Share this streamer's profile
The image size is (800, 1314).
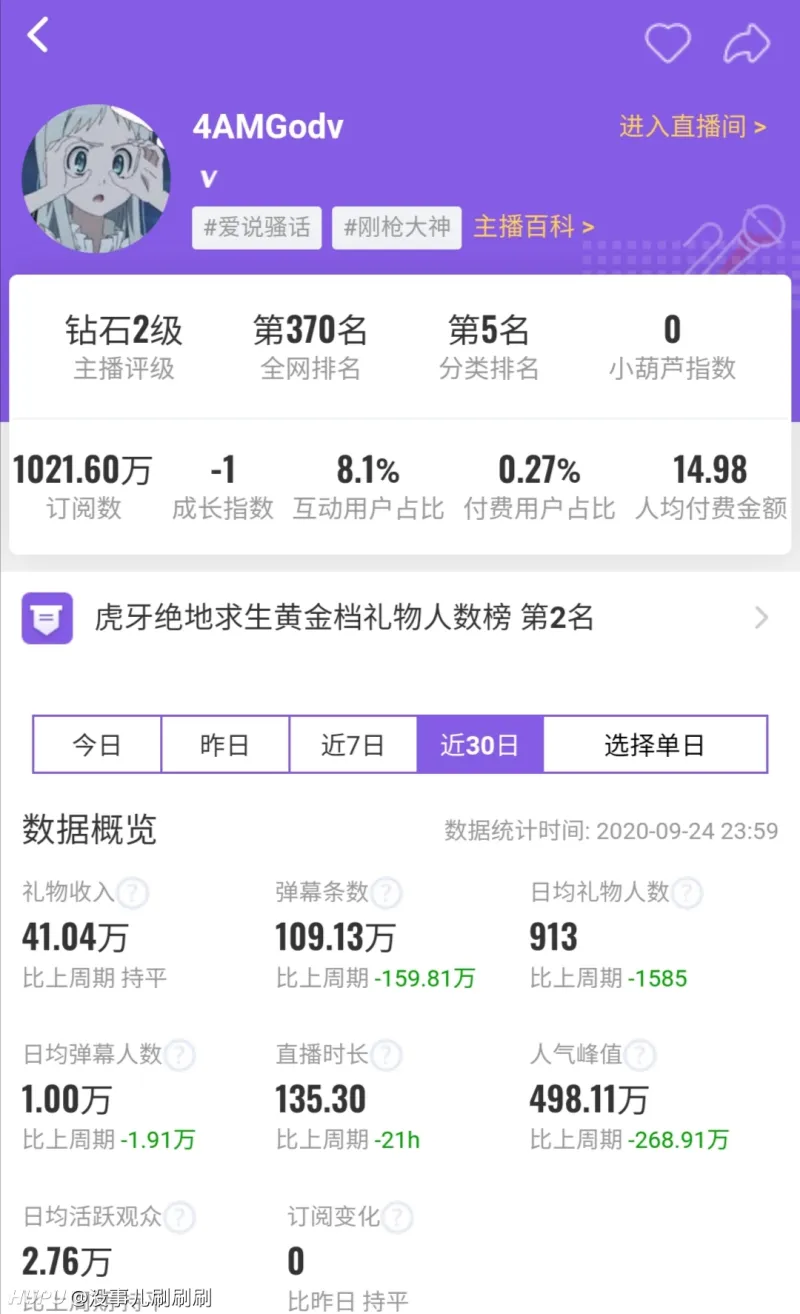tap(746, 42)
